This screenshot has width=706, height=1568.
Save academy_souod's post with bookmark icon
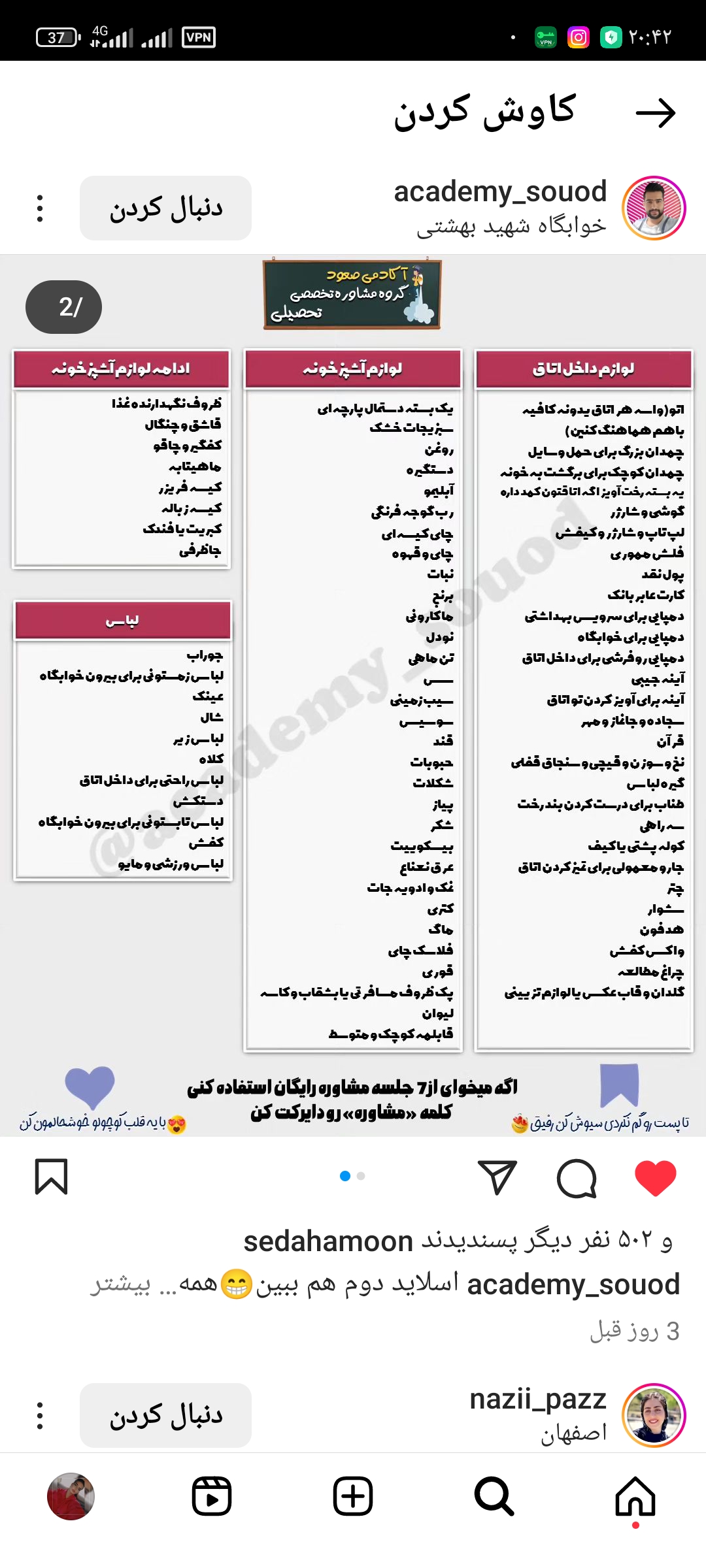point(51,1177)
